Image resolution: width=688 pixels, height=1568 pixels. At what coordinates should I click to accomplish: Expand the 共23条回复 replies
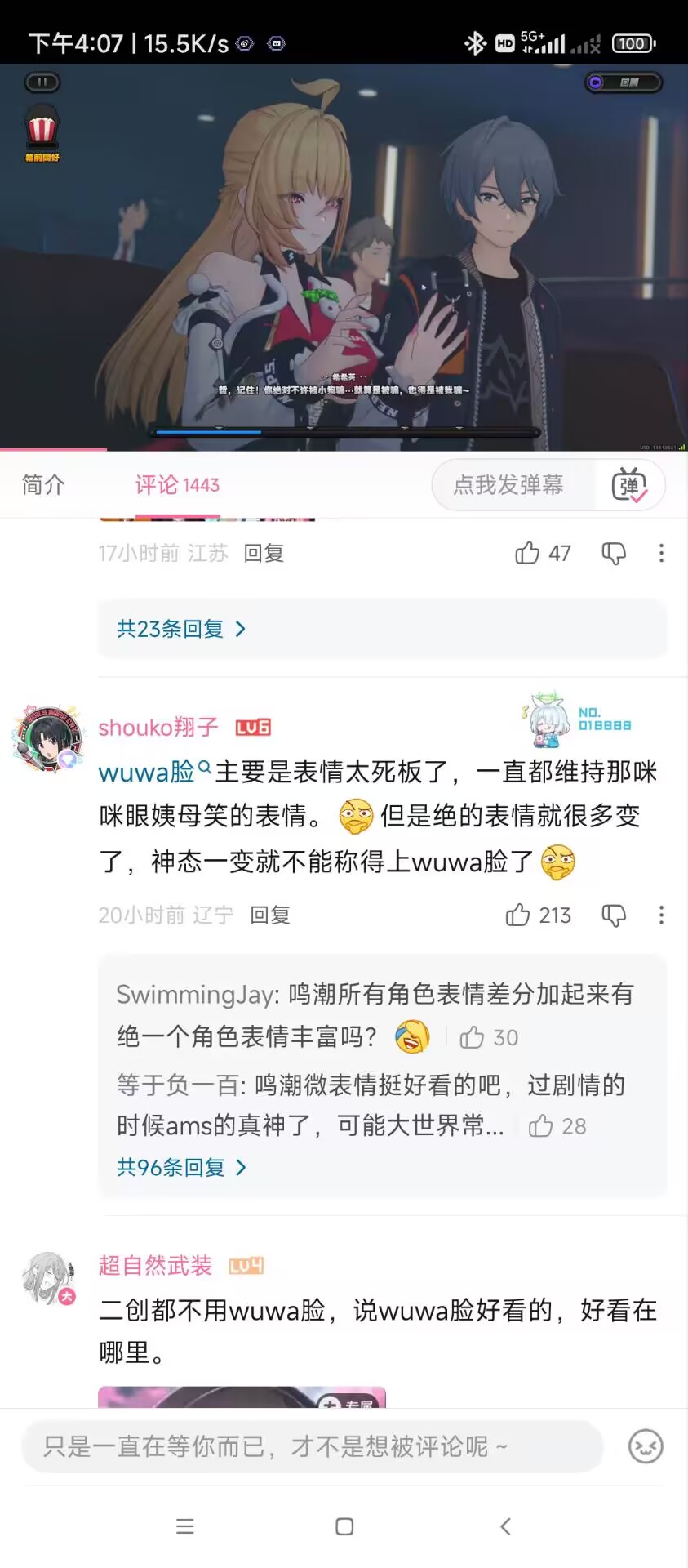181,629
